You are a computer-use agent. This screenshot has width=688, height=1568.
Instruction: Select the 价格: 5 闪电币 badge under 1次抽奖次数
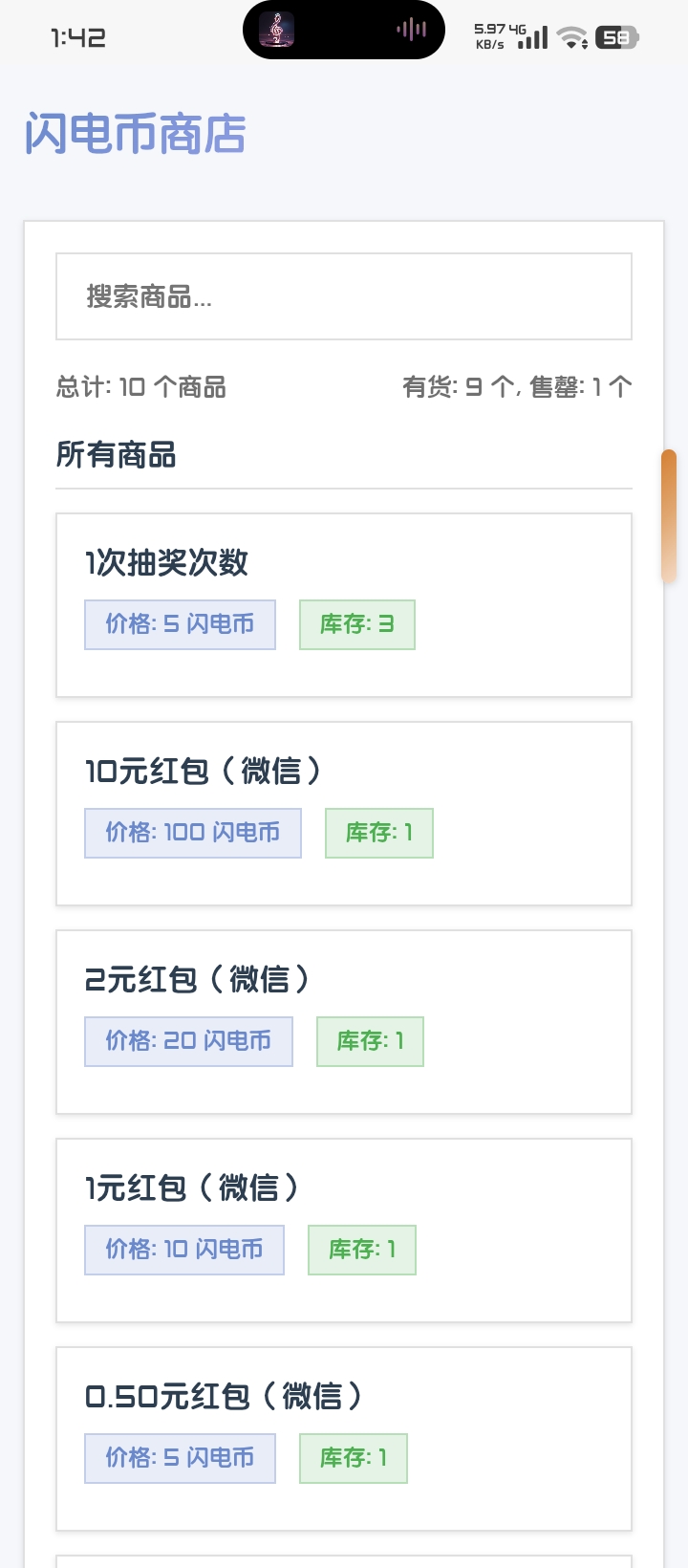[x=180, y=624]
